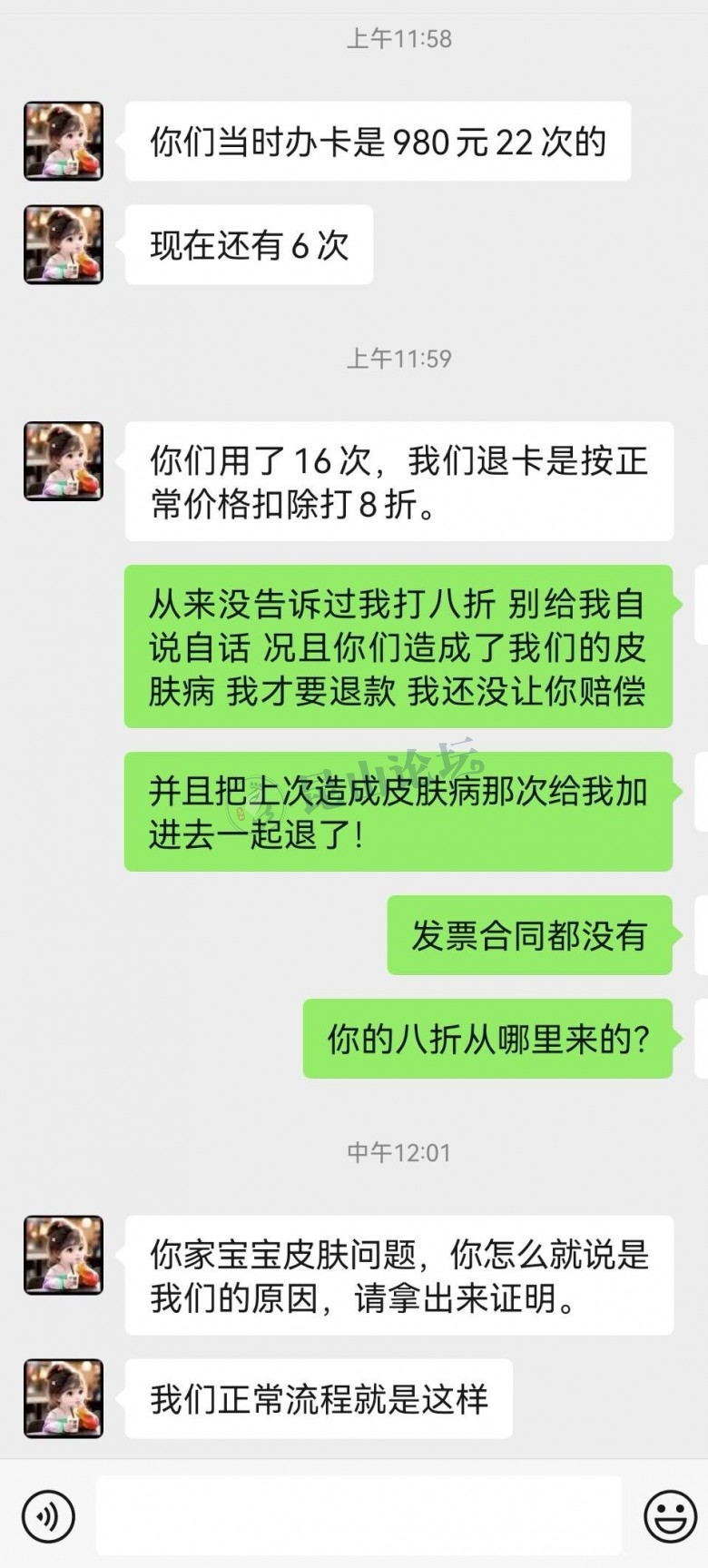Focus the message text field

[x=359, y=1515]
